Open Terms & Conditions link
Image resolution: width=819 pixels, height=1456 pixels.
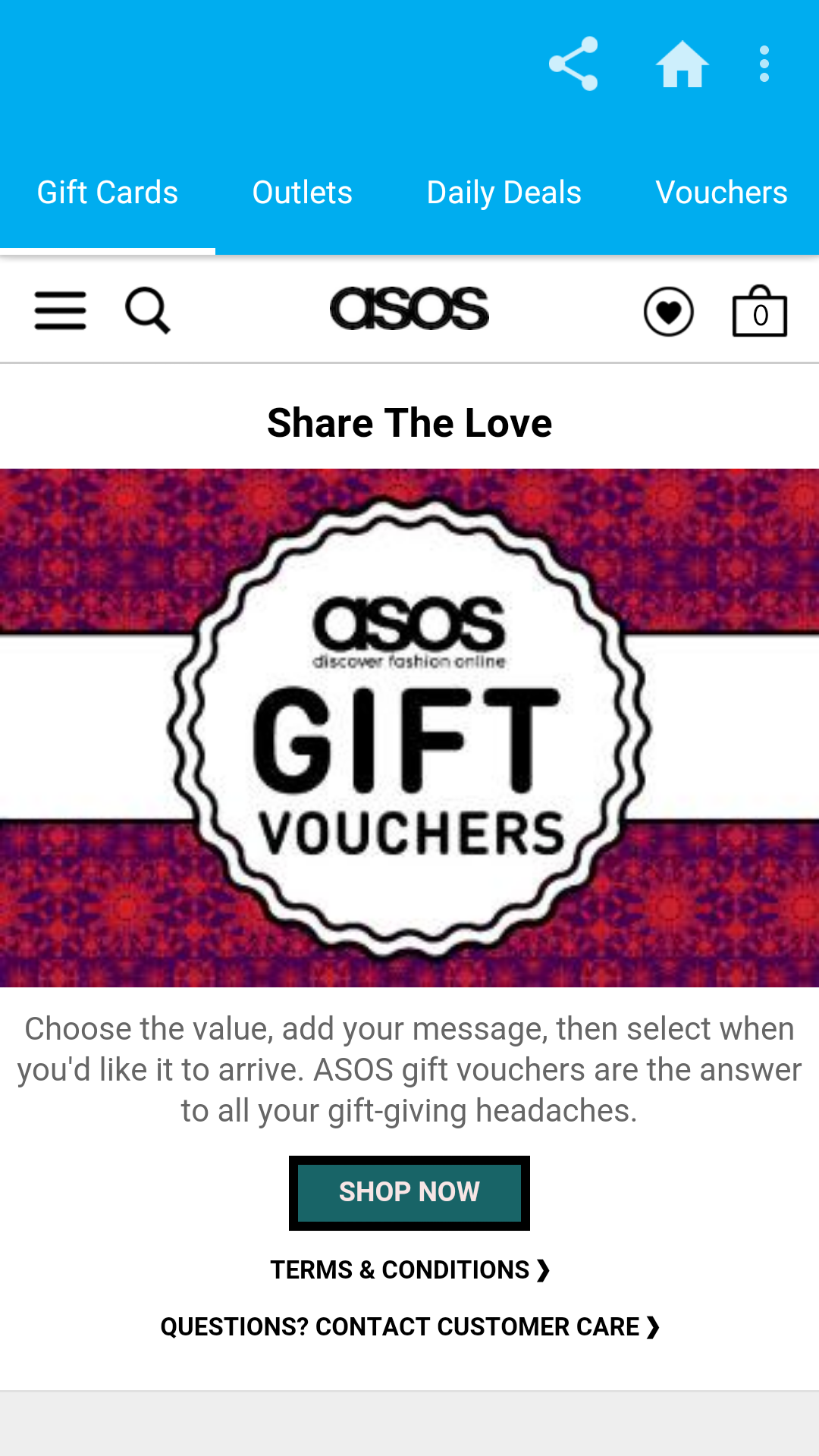(409, 1269)
